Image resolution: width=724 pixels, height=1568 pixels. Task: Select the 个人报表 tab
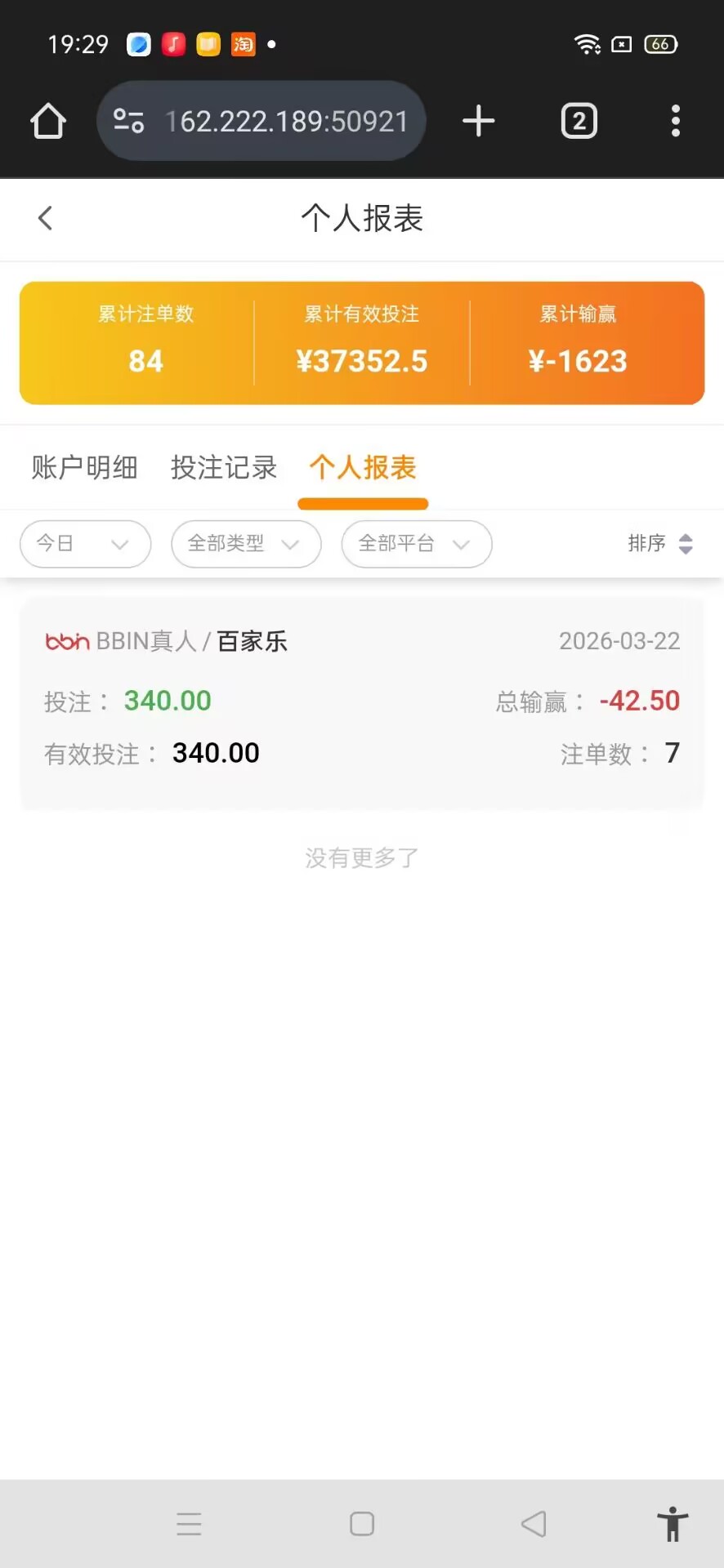[x=363, y=468]
